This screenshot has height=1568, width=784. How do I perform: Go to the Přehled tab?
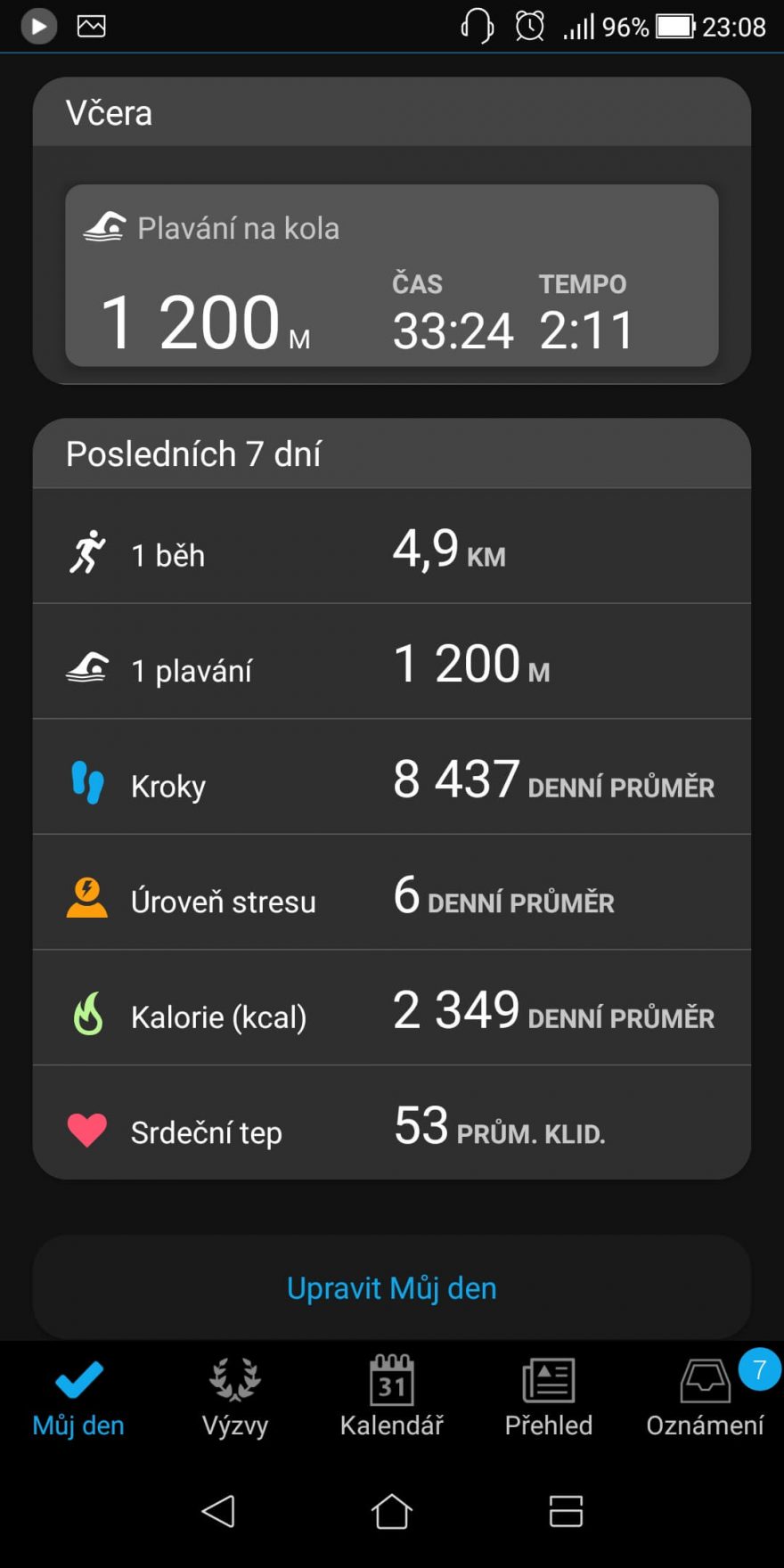pyautogui.click(x=549, y=1396)
